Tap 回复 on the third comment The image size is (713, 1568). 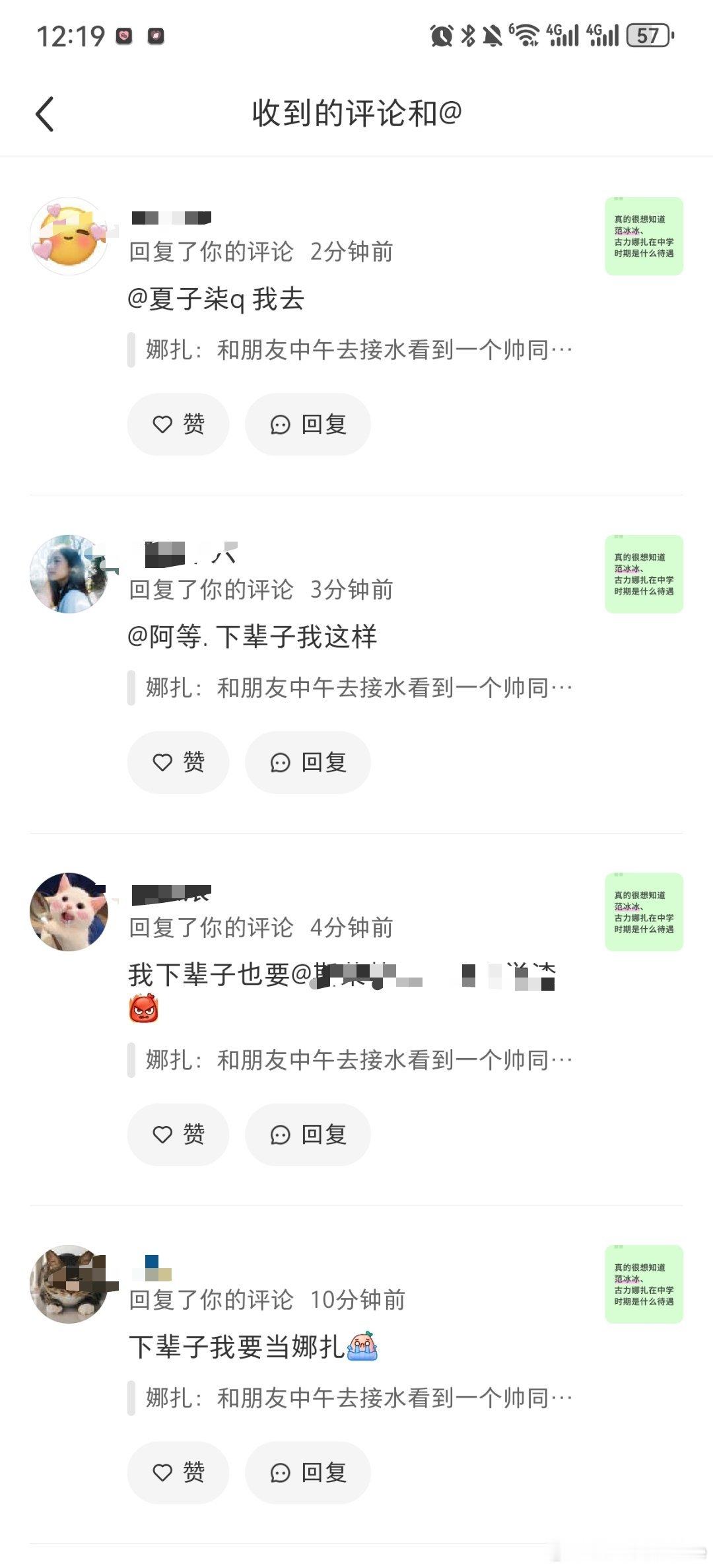(x=307, y=1134)
